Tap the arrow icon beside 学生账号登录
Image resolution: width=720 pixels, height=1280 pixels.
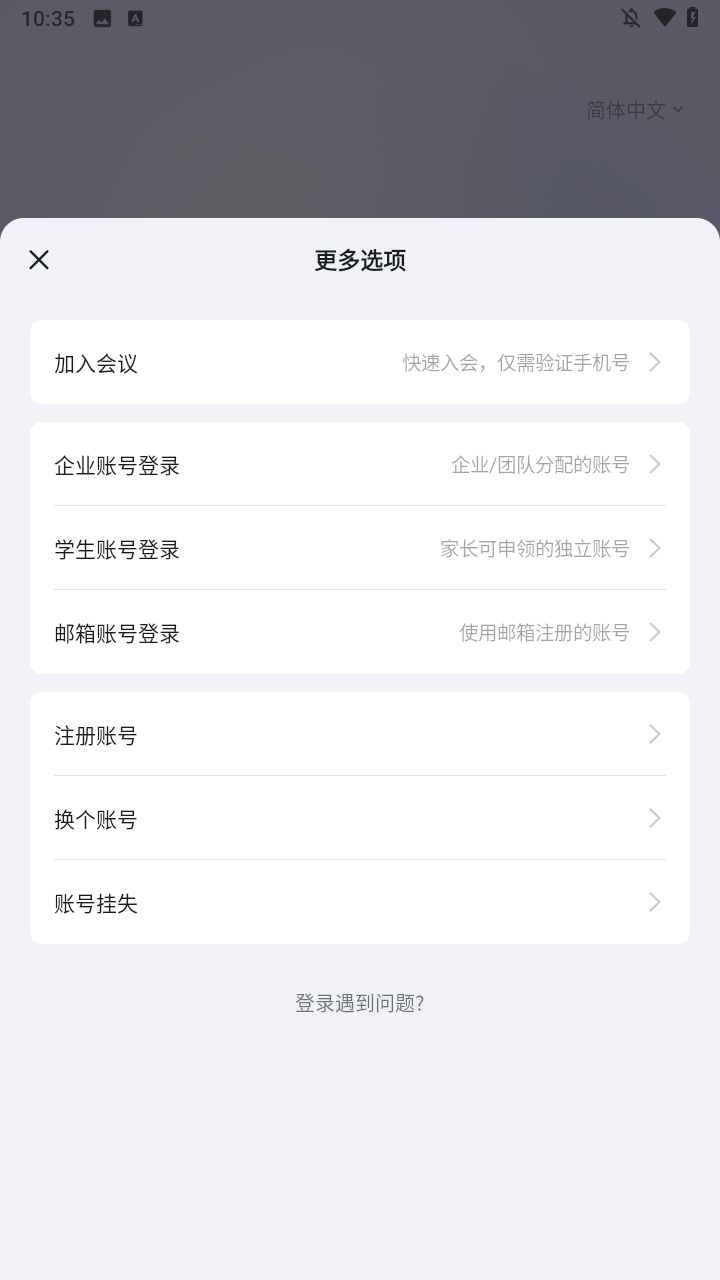pos(655,549)
